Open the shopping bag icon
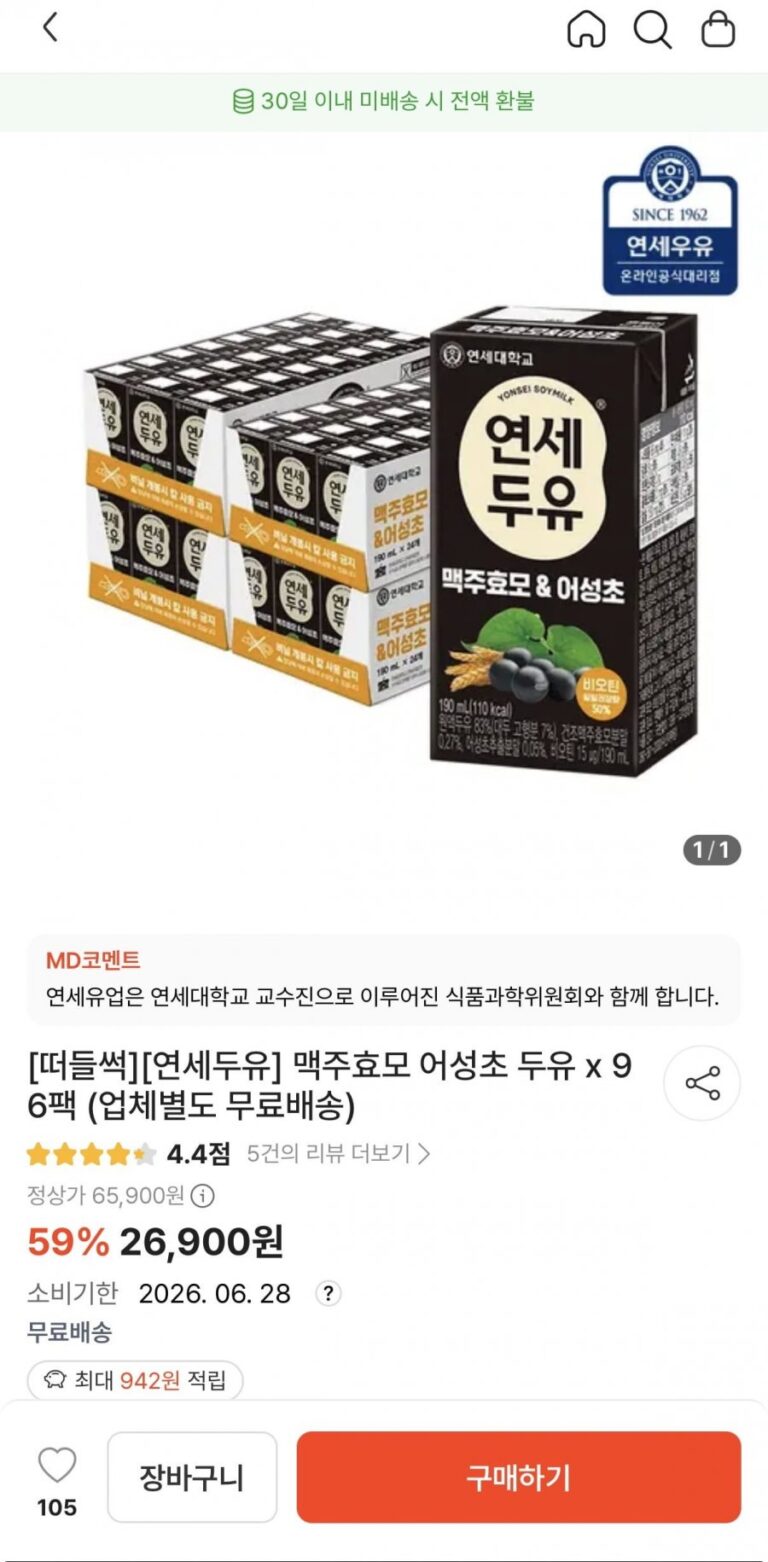This screenshot has width=768, height=1562. click(x=718, y=30)
